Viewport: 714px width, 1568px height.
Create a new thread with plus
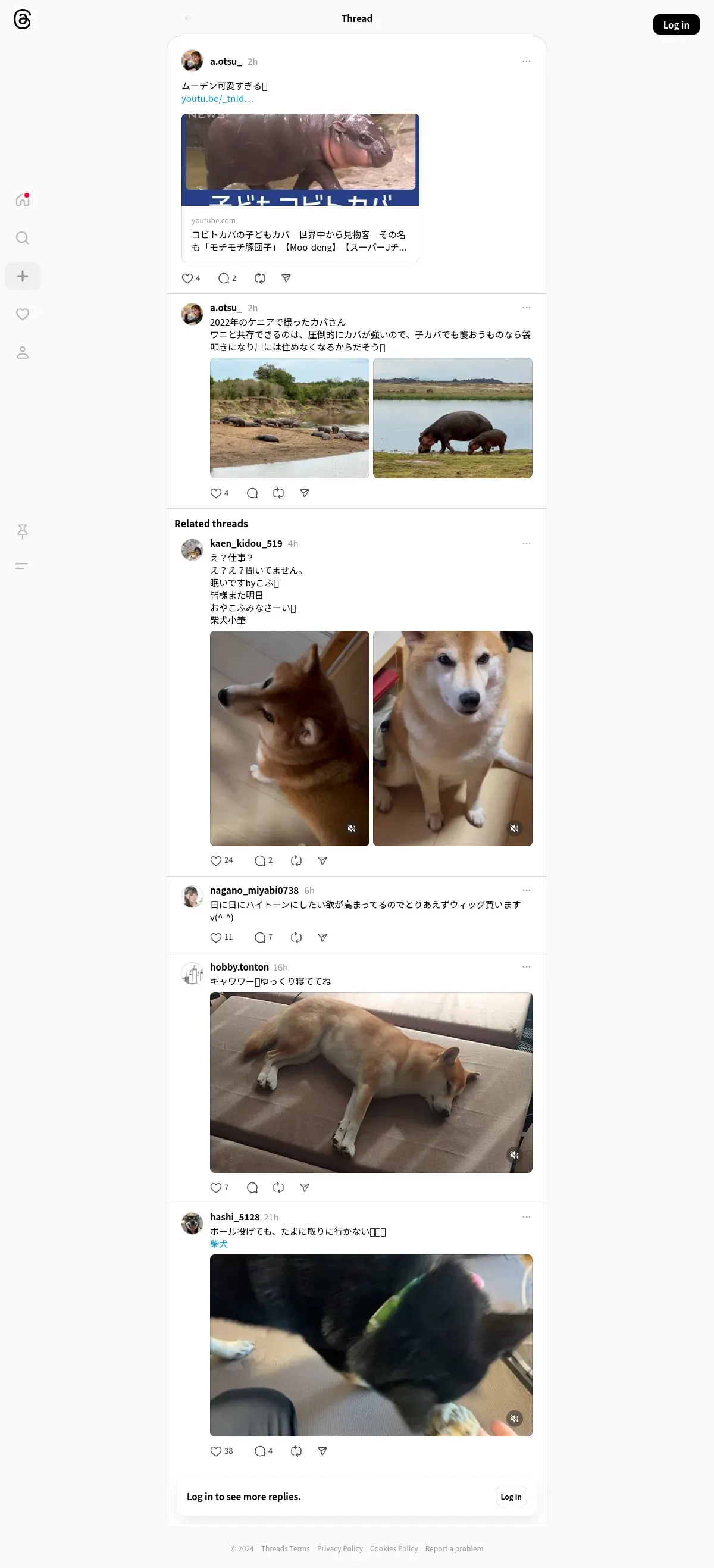pos(23,276)
